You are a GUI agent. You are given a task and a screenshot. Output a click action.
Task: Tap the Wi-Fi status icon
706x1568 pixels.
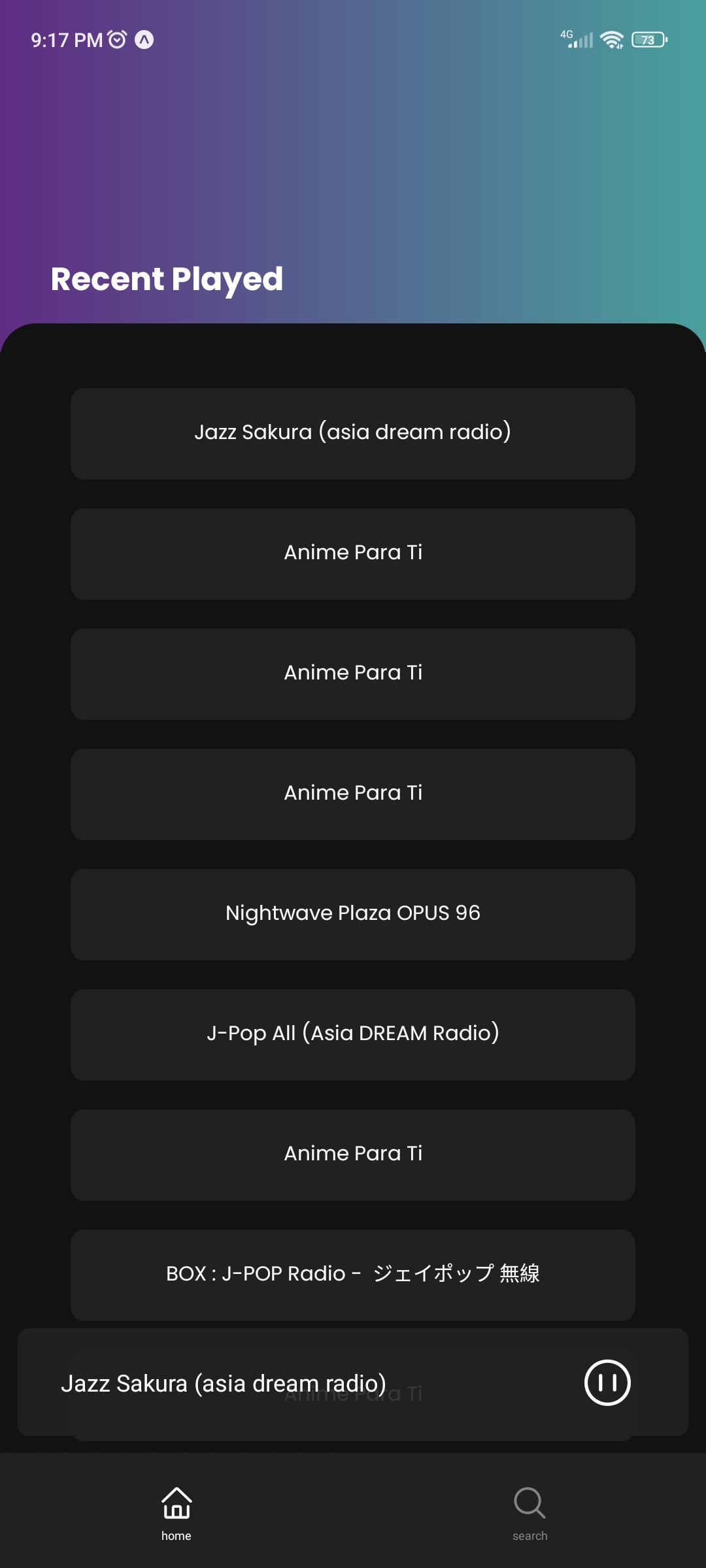(x=611, y=39)
